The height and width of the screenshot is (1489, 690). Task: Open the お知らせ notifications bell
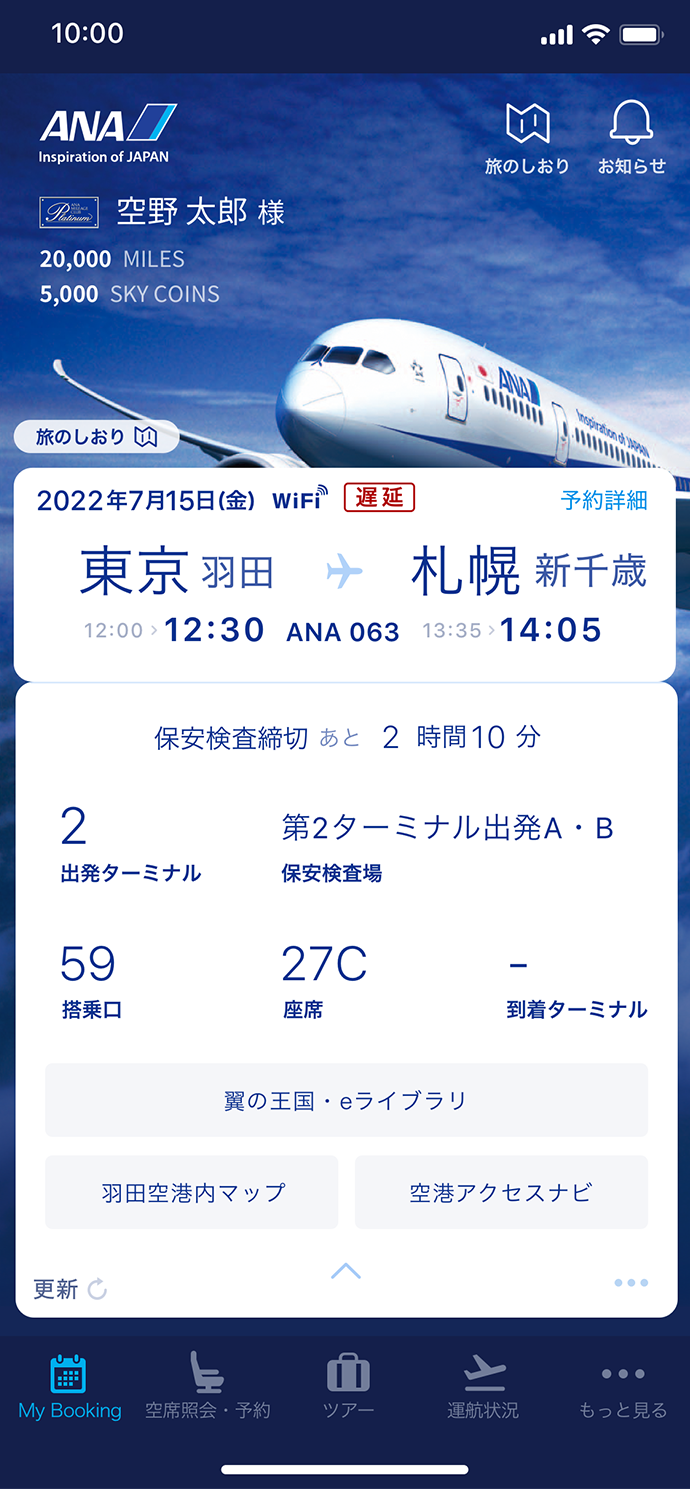631,138
